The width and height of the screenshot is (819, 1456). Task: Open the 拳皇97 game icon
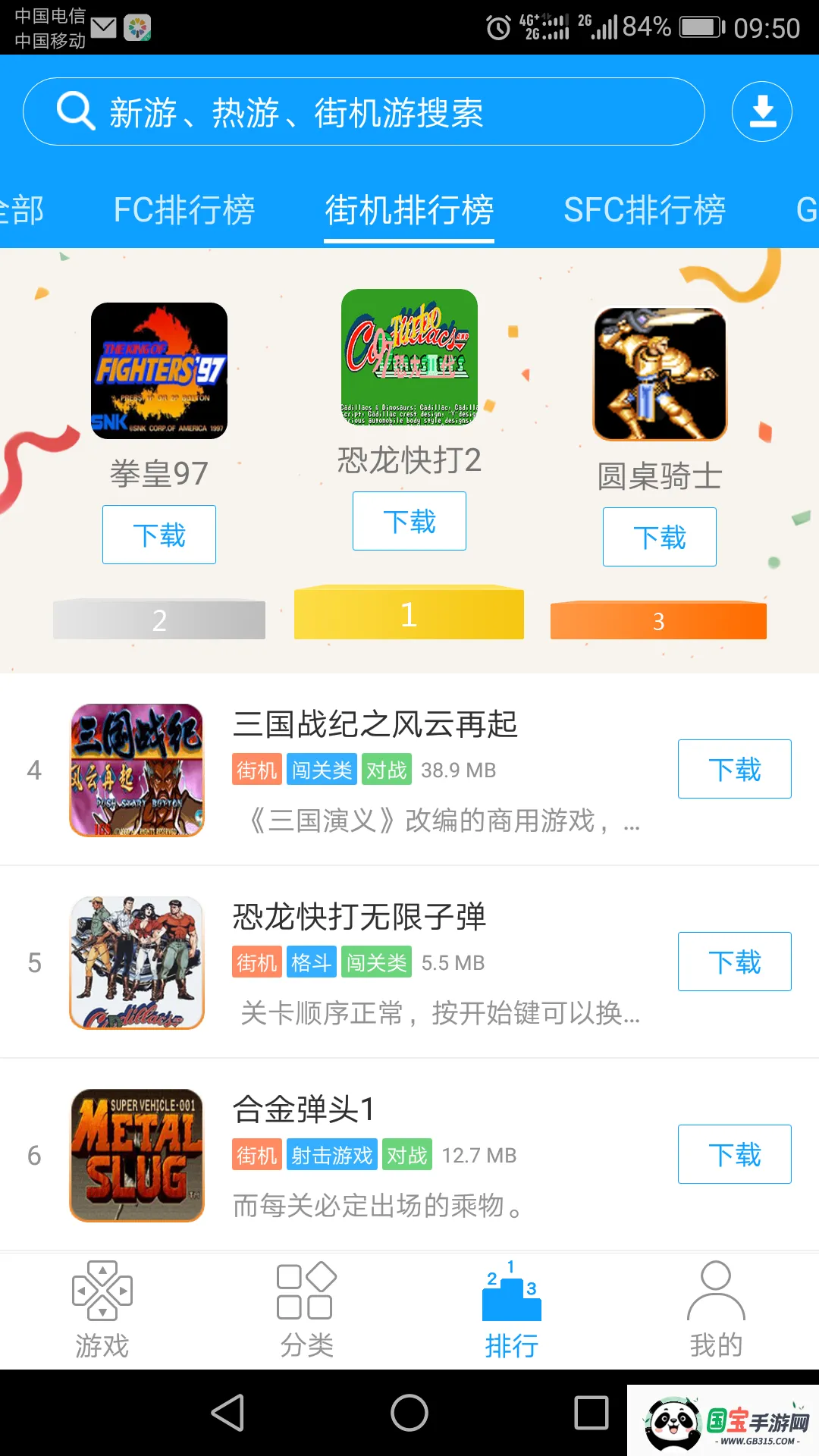(159, 371)
